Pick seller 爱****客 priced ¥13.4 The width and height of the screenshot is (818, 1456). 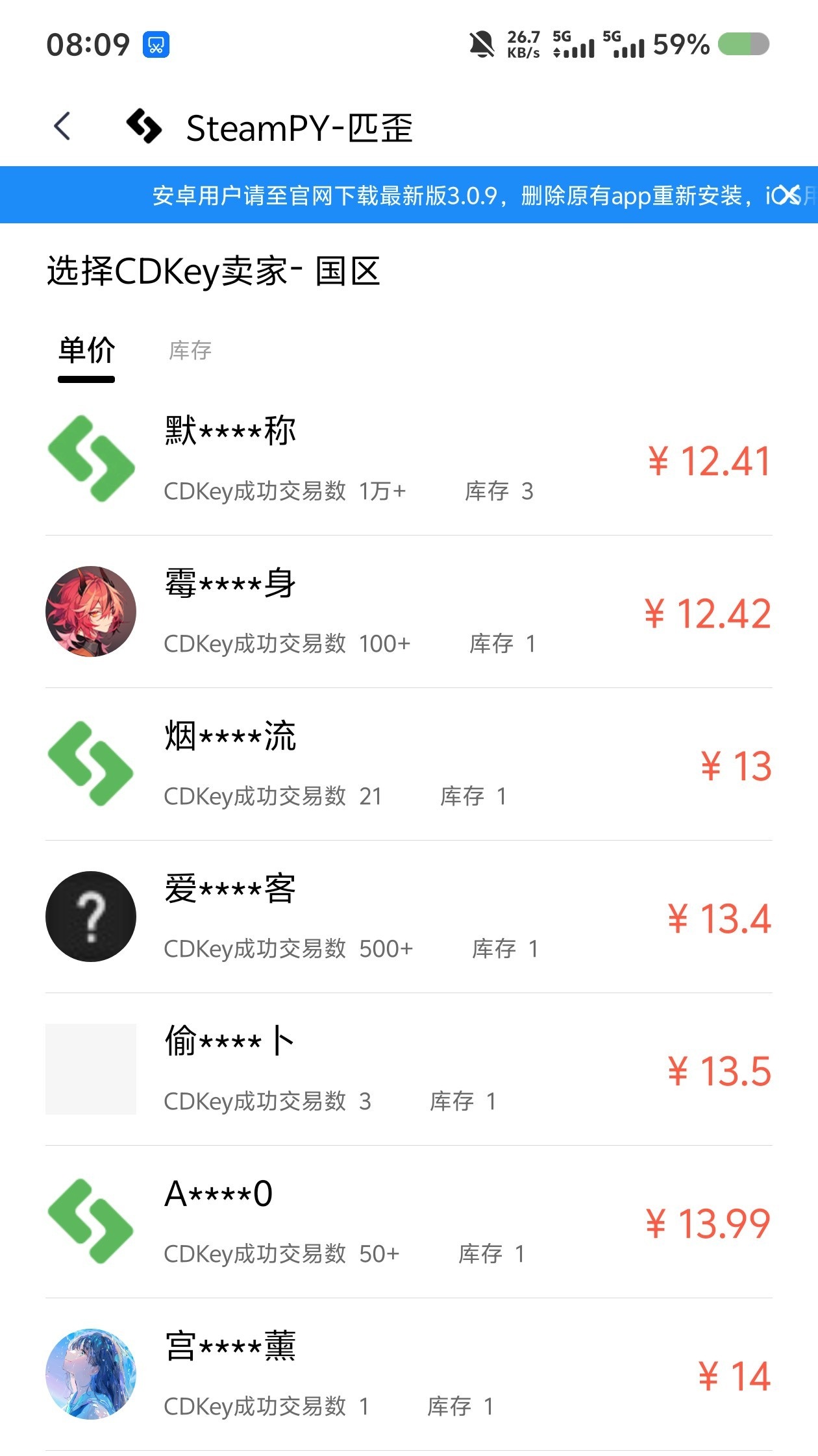coord(409,917)
